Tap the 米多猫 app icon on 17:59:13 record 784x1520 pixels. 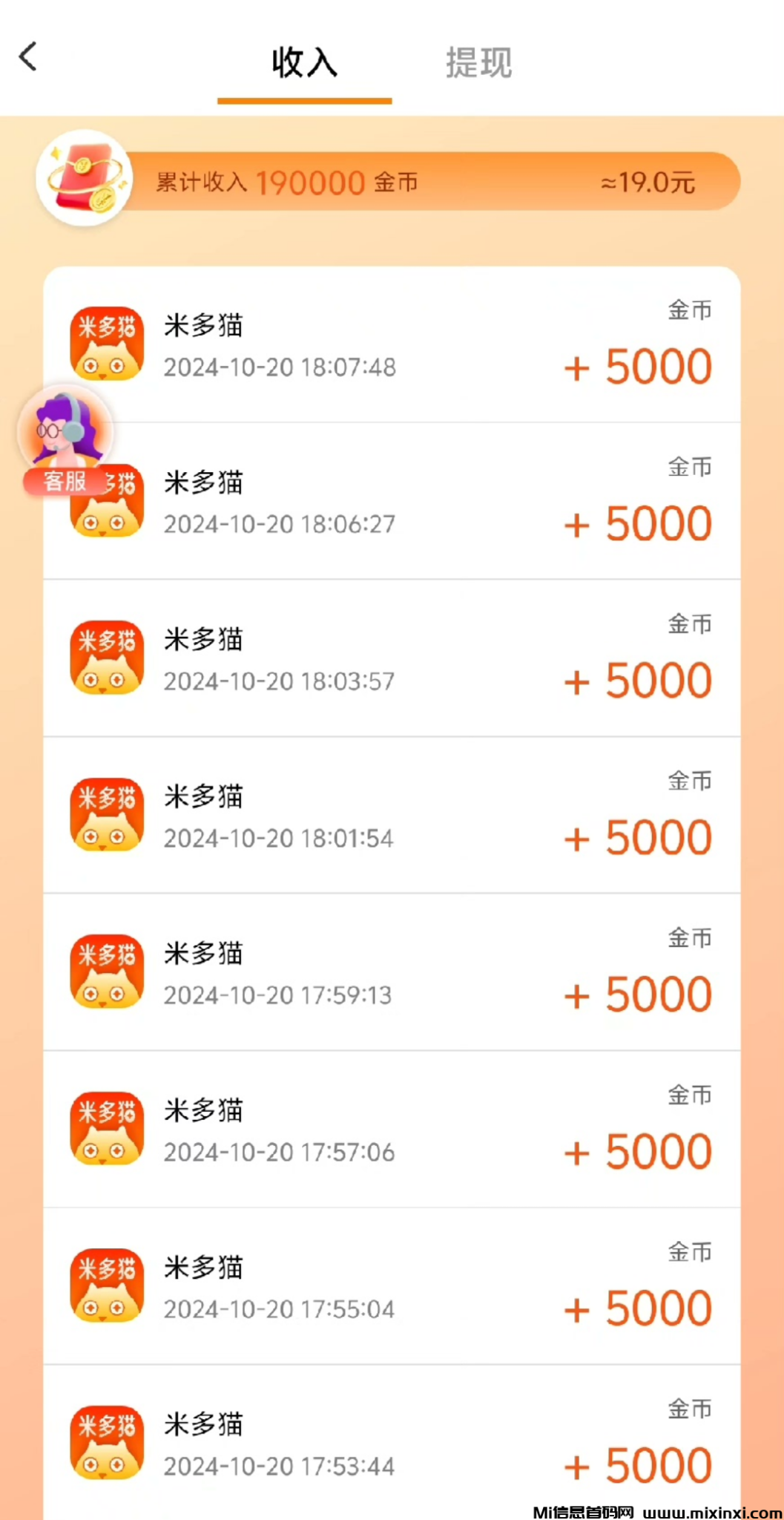(x=106, y=973)
